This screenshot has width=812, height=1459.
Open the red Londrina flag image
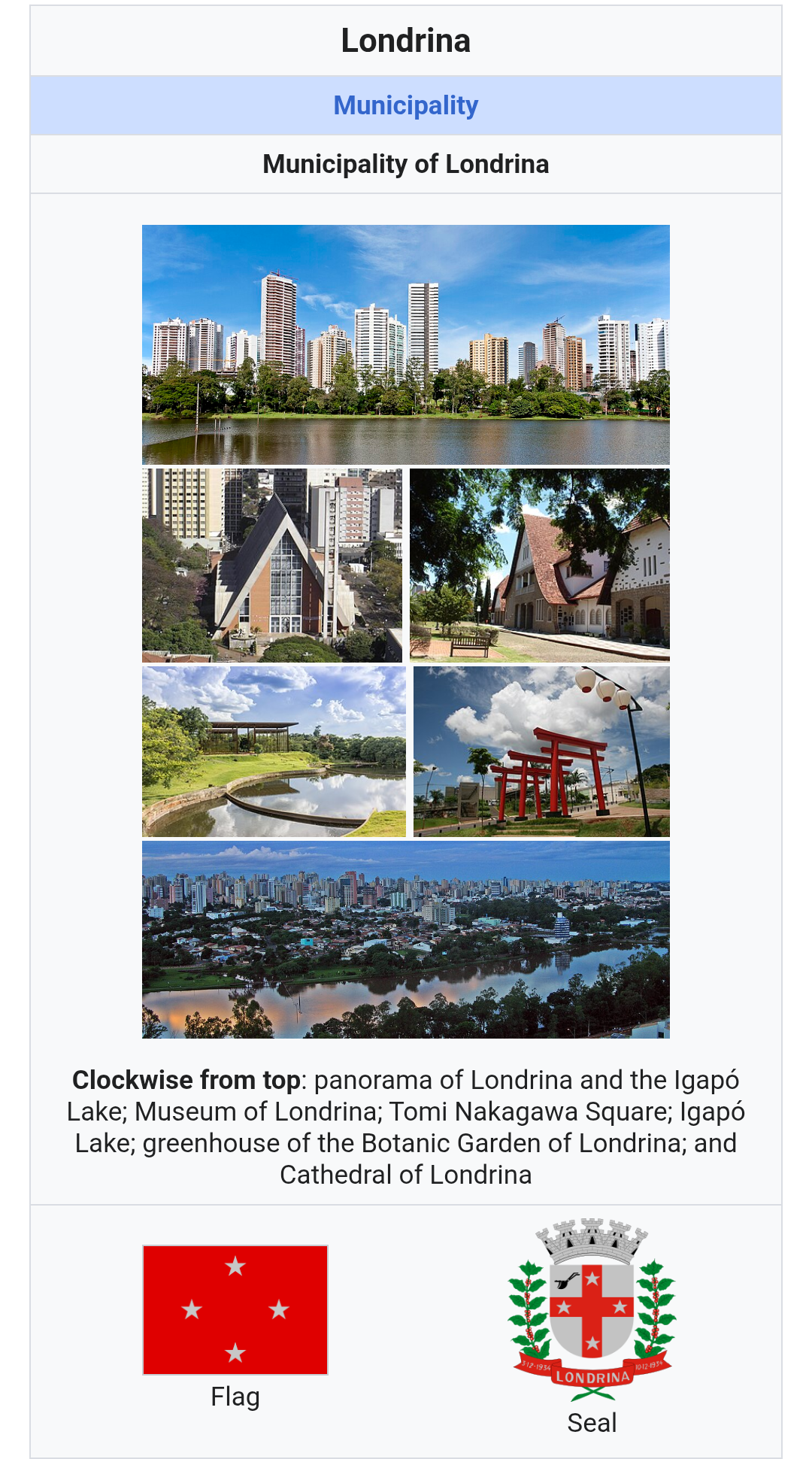(x=235, y=1310)
